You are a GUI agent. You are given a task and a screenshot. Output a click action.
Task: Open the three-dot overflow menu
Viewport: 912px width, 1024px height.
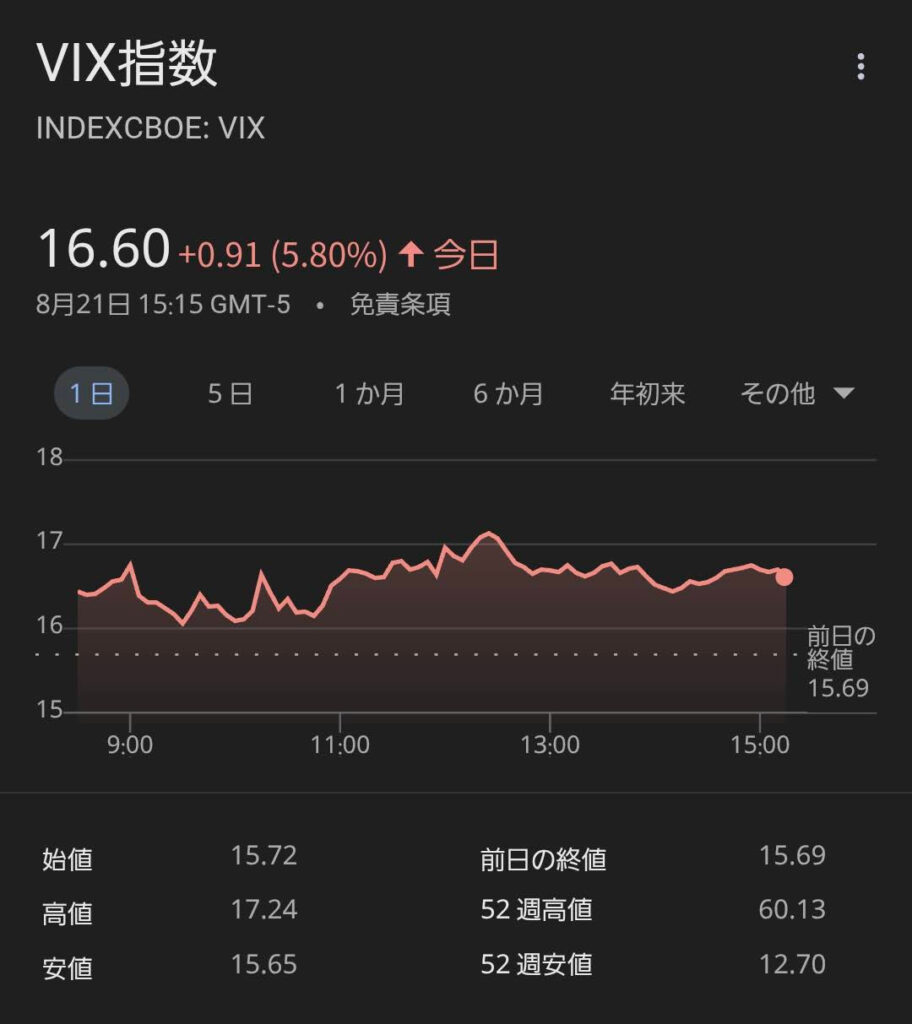click(860, 67)
